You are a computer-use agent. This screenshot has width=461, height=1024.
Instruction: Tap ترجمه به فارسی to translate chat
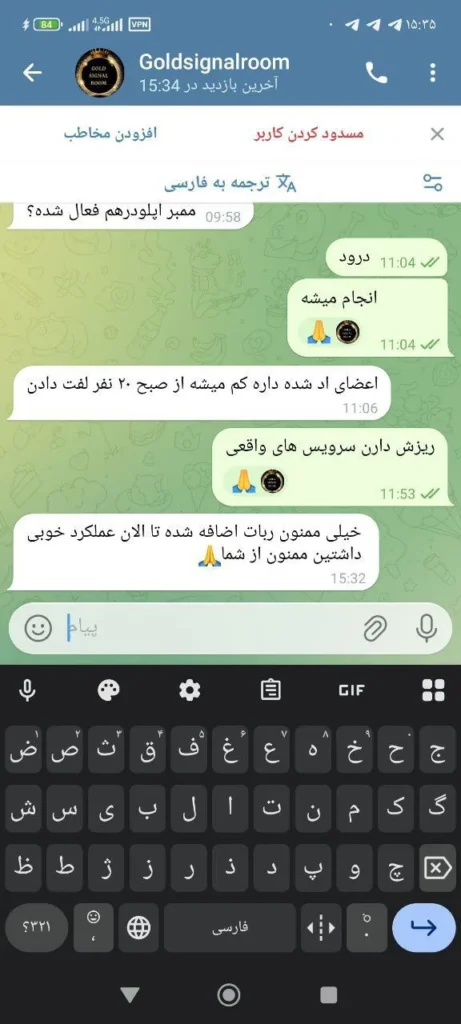coord(231,184)
